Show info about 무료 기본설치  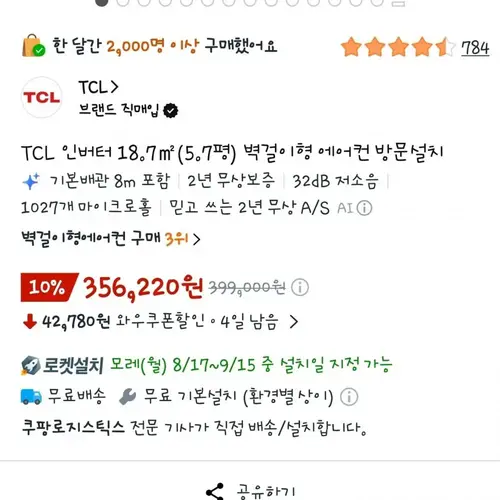click(x=349, y=397)
